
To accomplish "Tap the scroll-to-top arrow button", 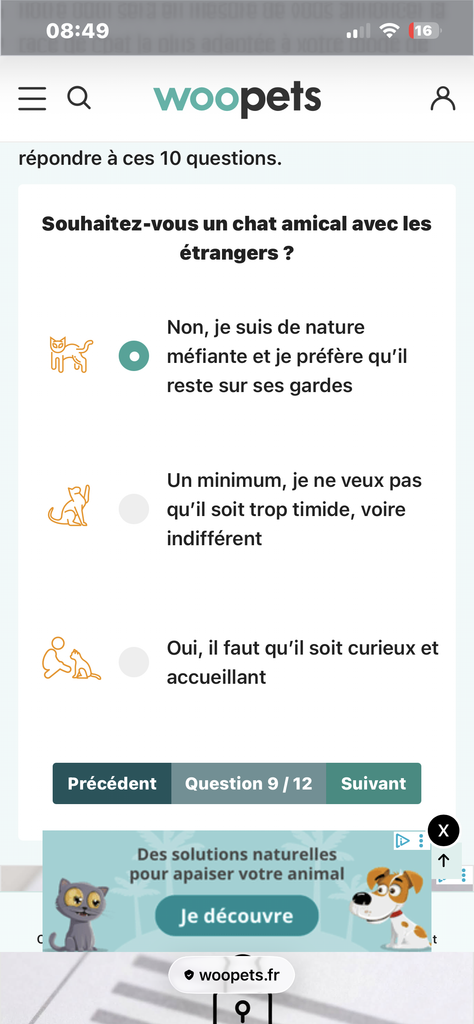I will pyautogui.click(x=444, y=861).
